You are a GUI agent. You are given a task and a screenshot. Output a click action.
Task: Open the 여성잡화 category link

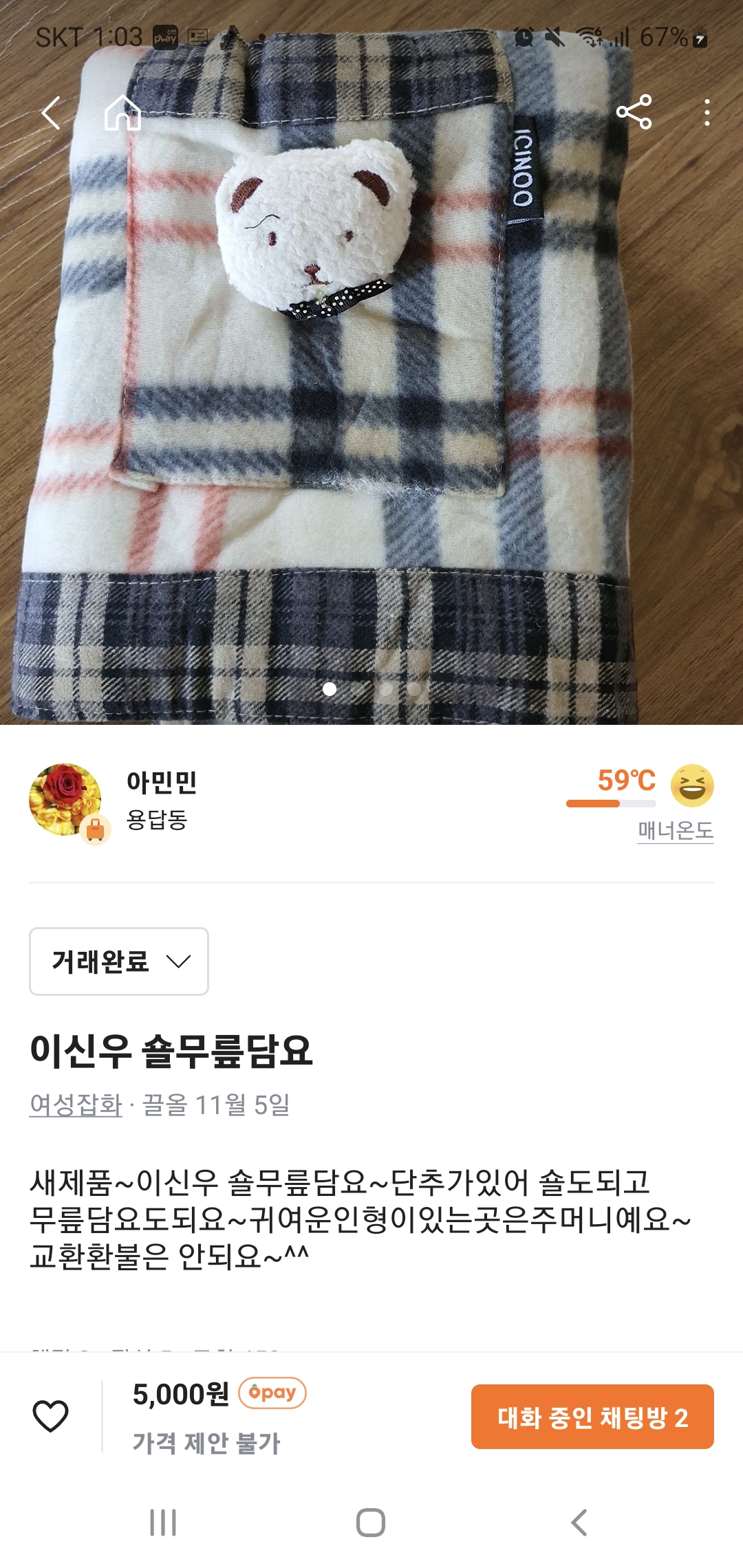tap(76, 1105)
